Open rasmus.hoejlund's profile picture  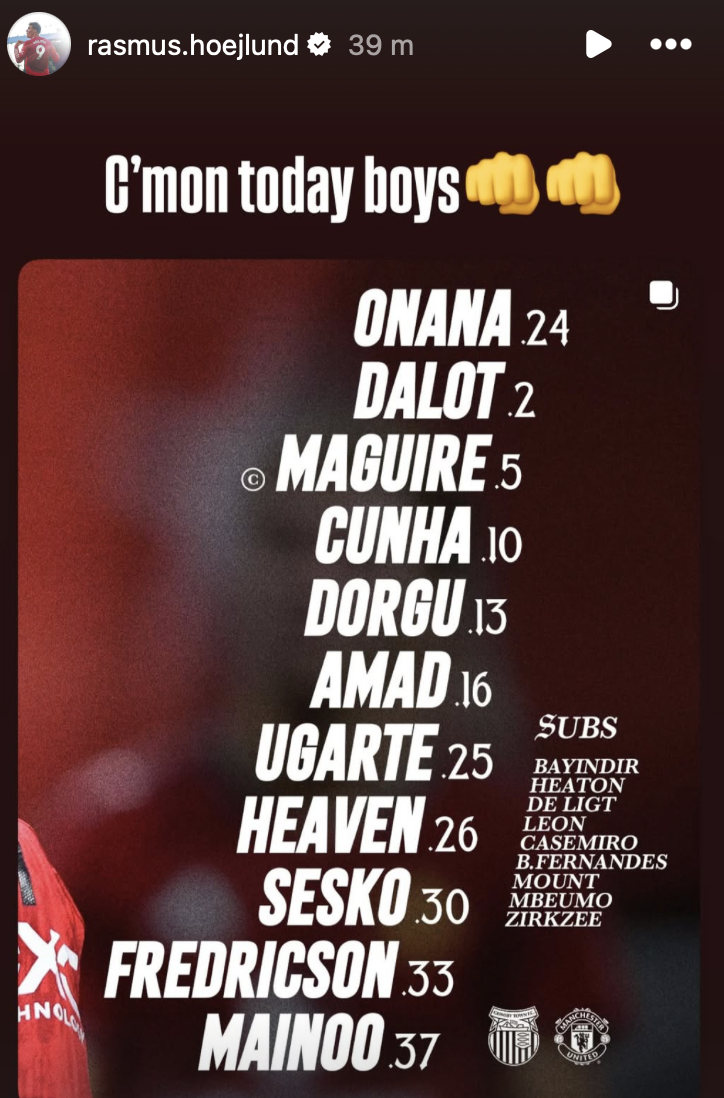38,44
